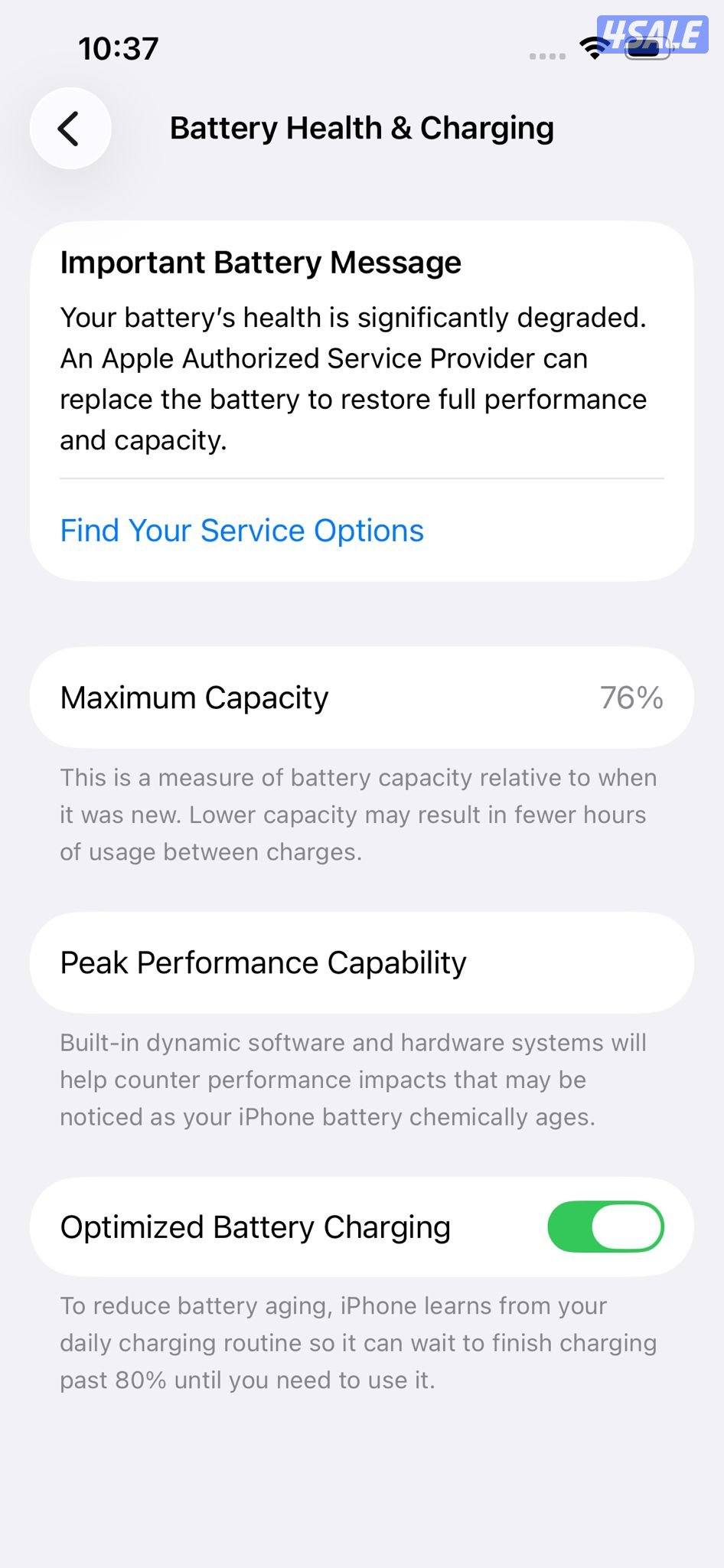Expand the Peak Performance Capability section

pyautogui.click(x=362, y=962)
